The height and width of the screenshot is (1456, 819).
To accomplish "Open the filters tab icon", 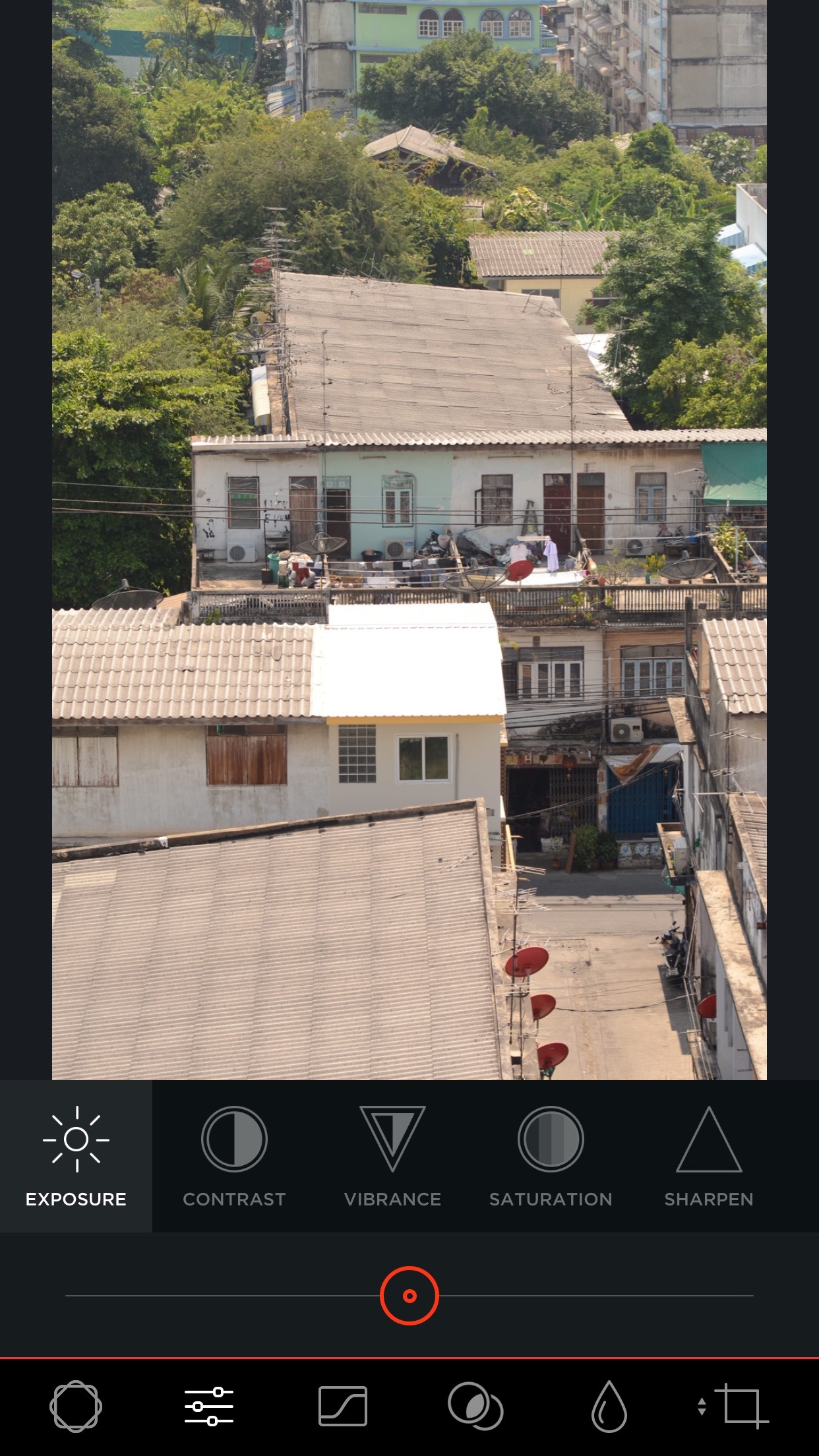I will 76,1406.
